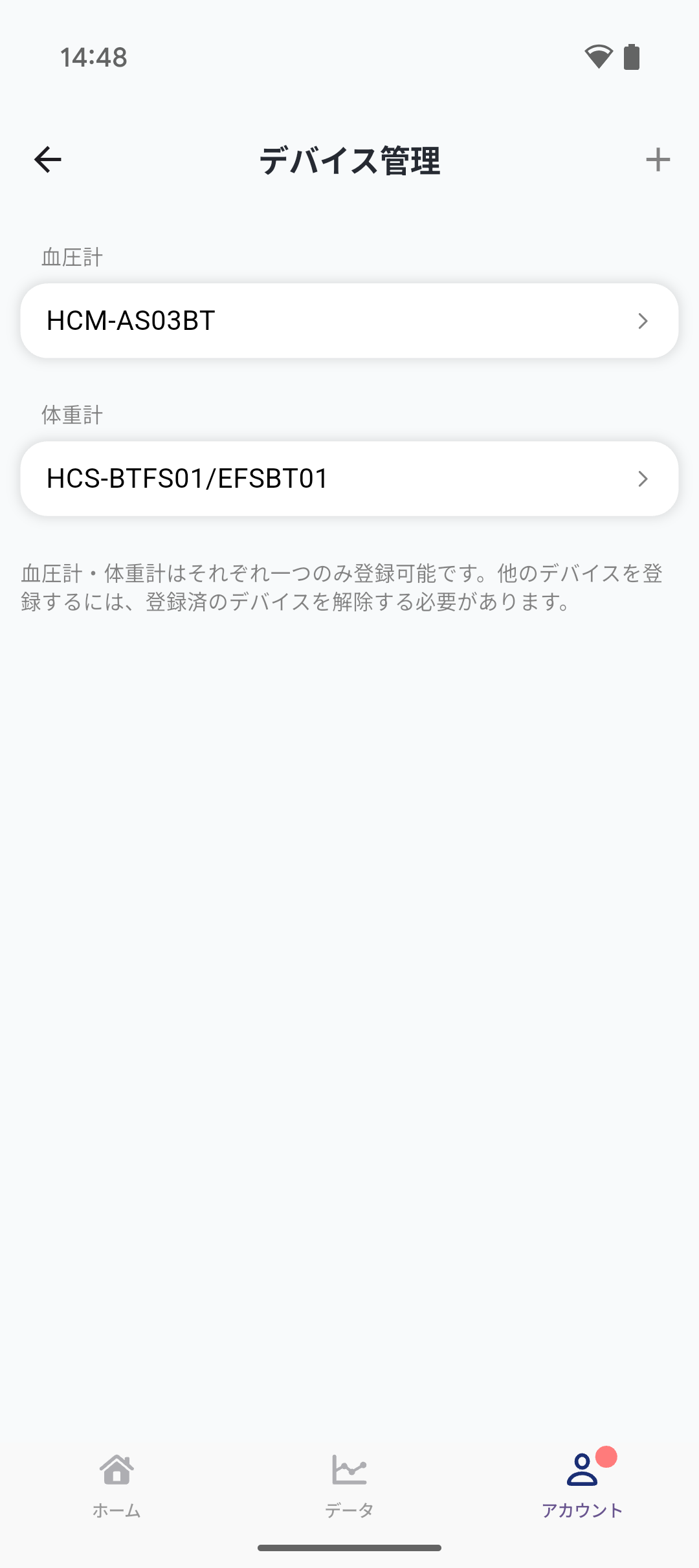Open the HCM-AS03BT blood pressure monitor
The width and height of the screenshot is (699, 1568).
(x=349, y=321)
